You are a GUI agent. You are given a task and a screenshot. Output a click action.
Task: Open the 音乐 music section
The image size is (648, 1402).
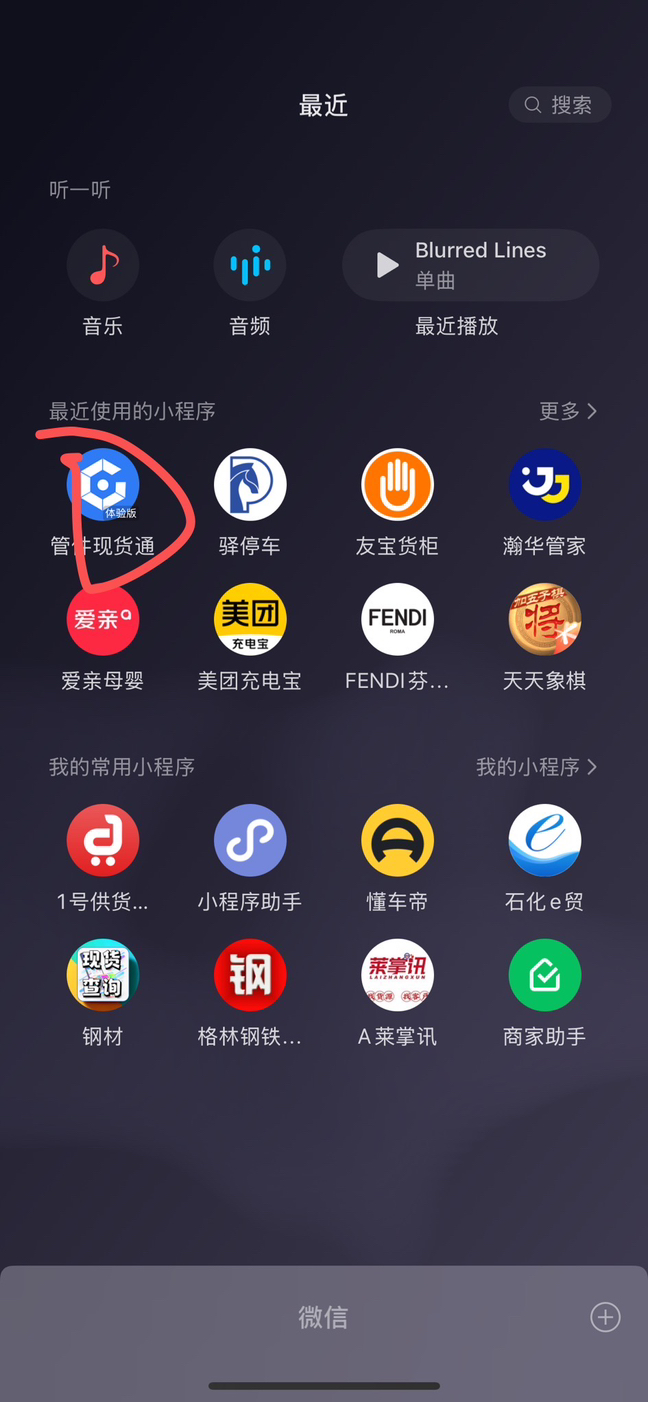pos(103,265)
